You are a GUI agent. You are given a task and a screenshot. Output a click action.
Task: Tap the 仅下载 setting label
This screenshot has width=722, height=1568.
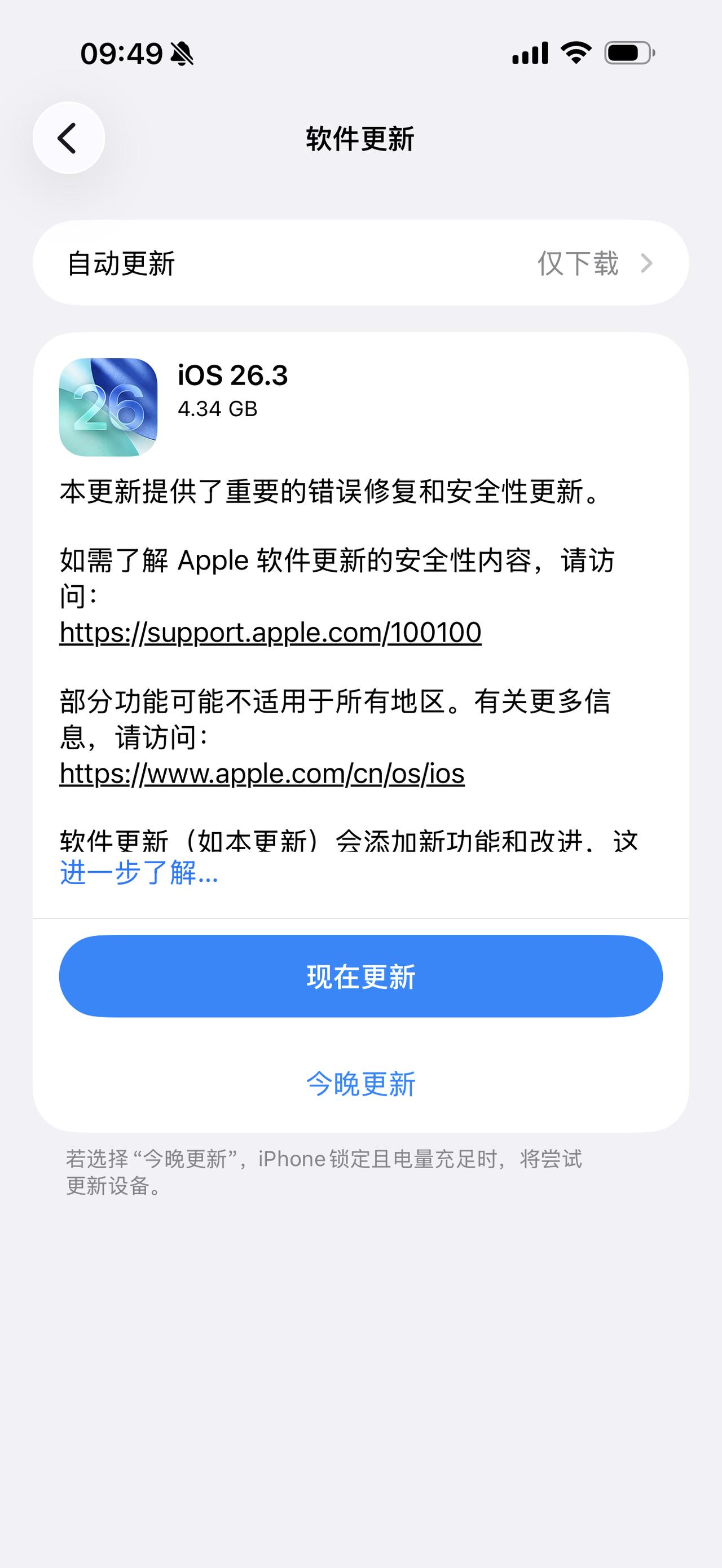pyautogui.click(x=578, y=262)
